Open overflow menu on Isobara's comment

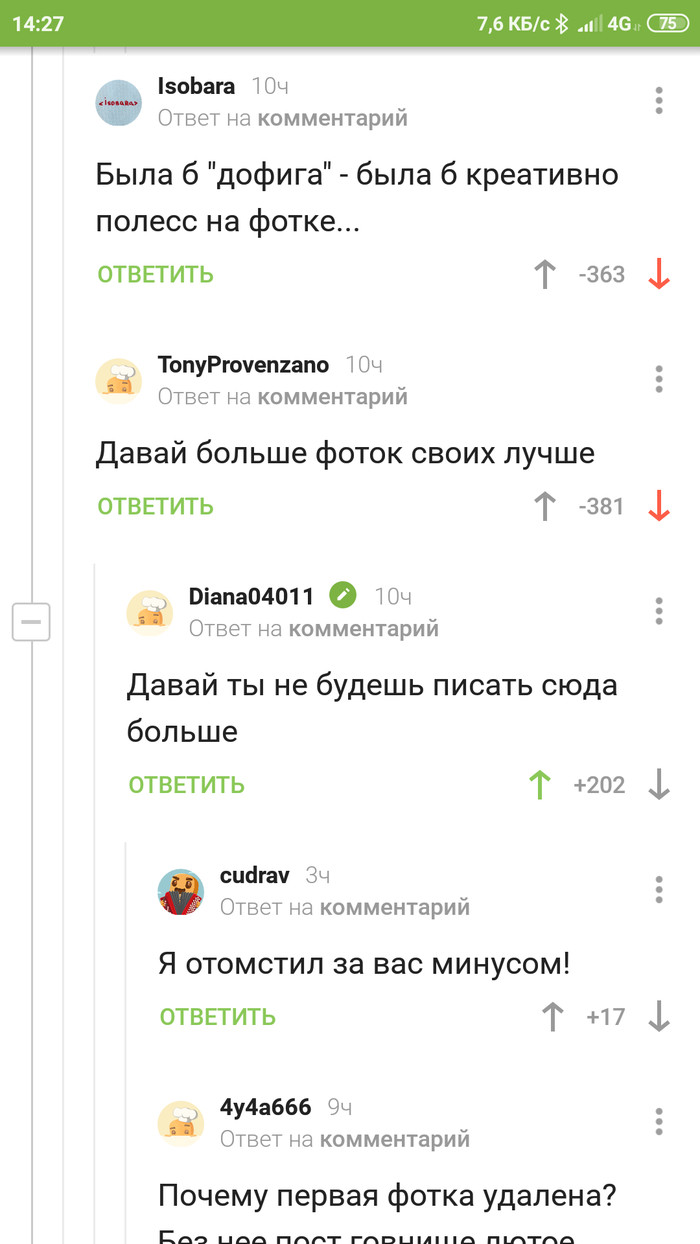pyautogui.click(x=659, y=101)
